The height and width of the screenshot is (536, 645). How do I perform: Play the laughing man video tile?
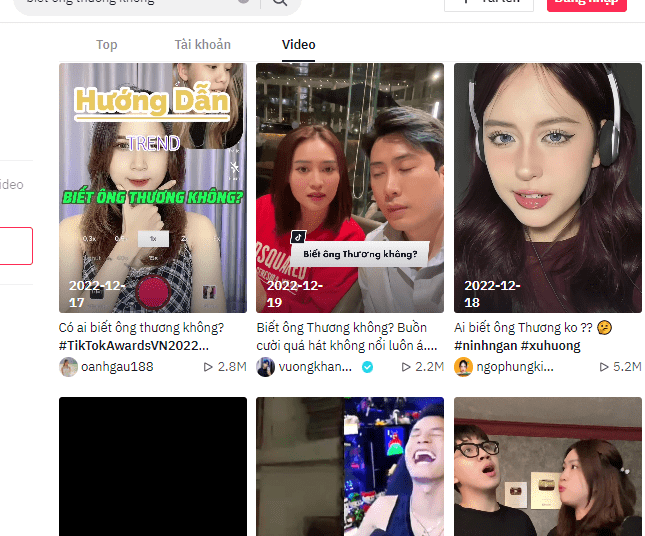[x=349, y=466]
